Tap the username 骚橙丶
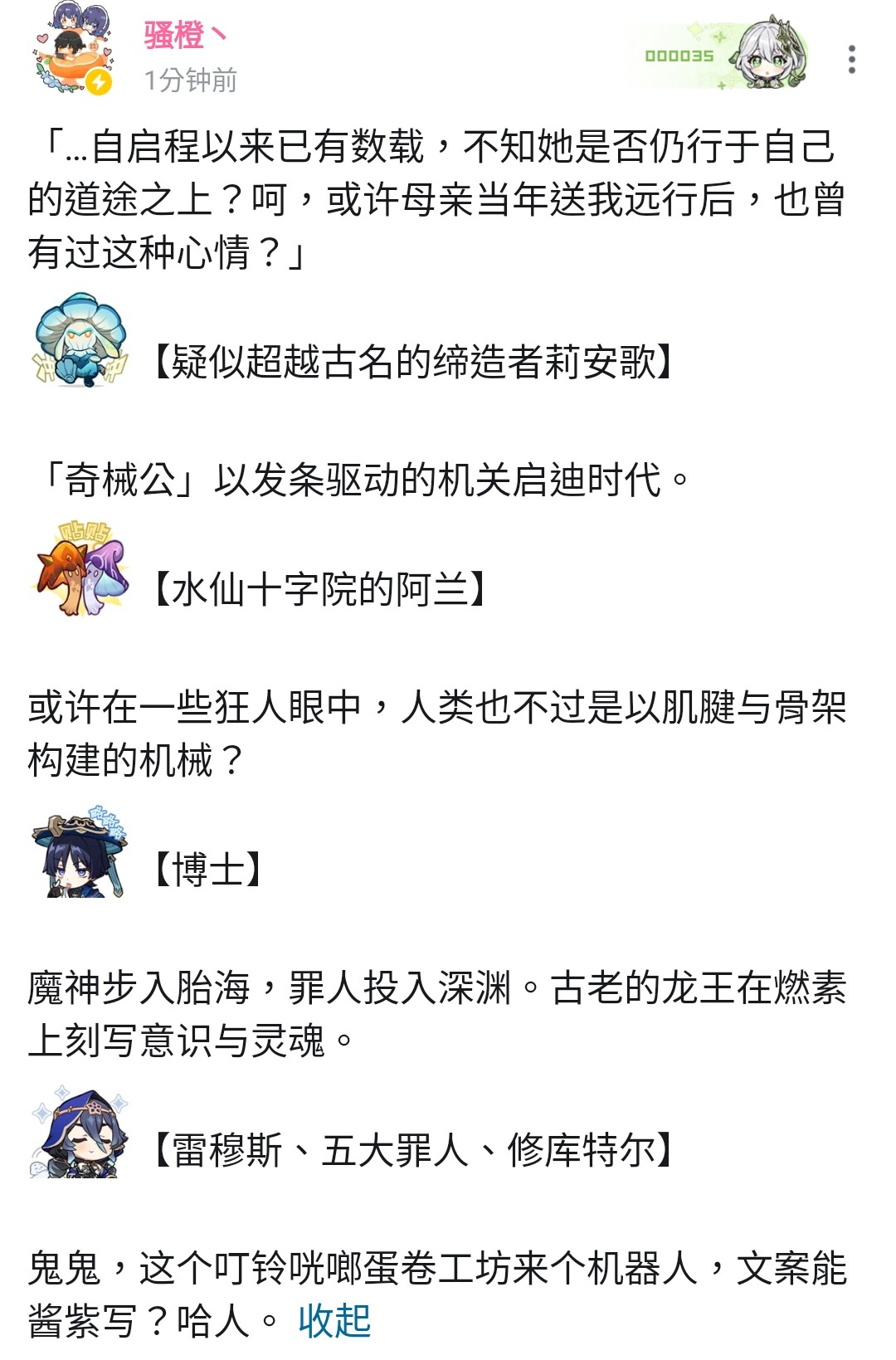Viewport: 896px width, 1360px height. pos(186,35)
